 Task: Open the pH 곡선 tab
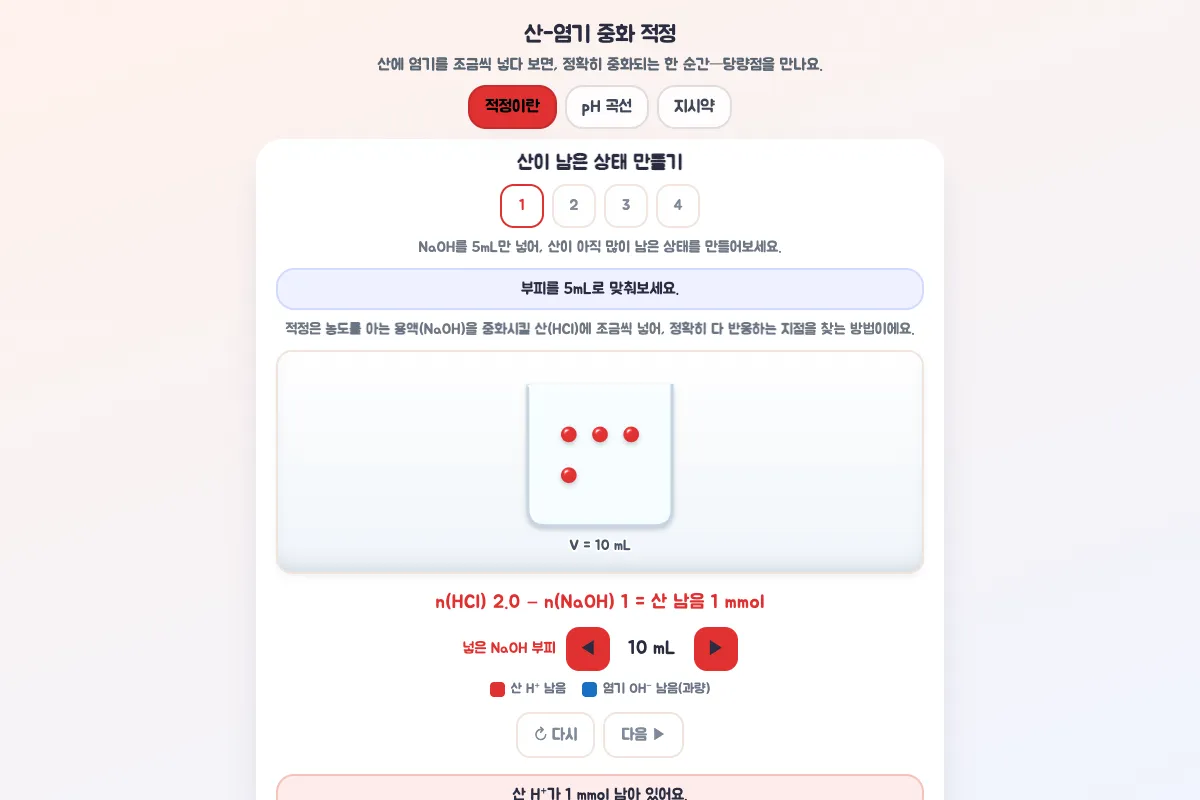pos(607,107)
